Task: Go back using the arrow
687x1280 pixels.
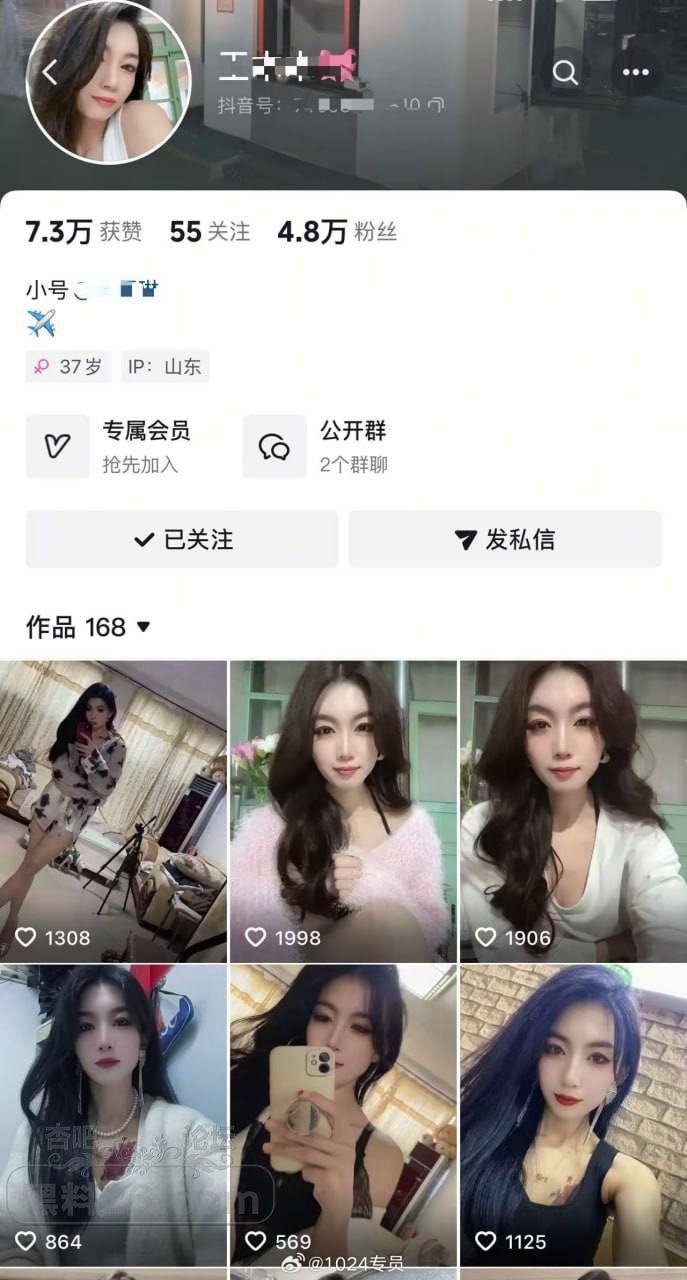Action: click(50, 72)
